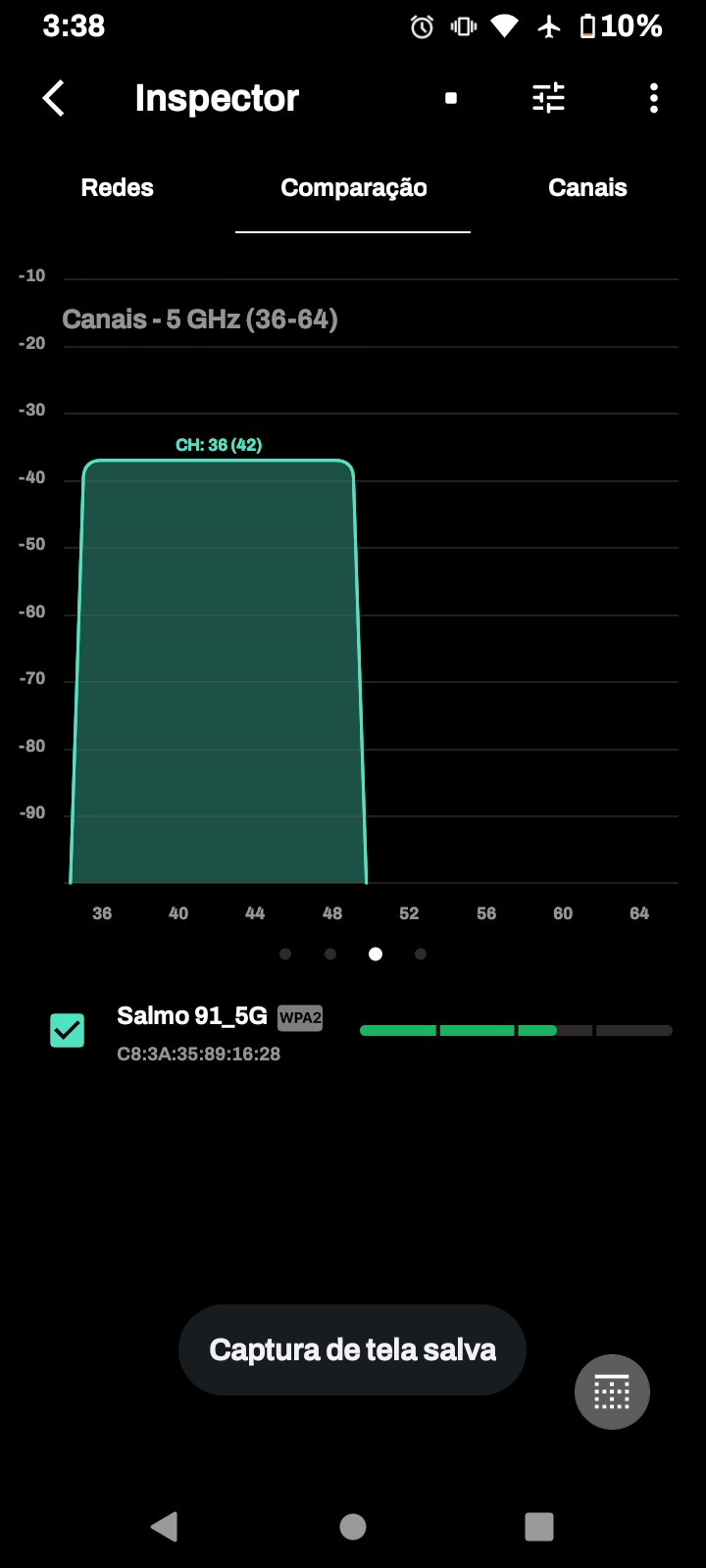
Task: Jump to the first chart page dot
Action: pos(285,954)
